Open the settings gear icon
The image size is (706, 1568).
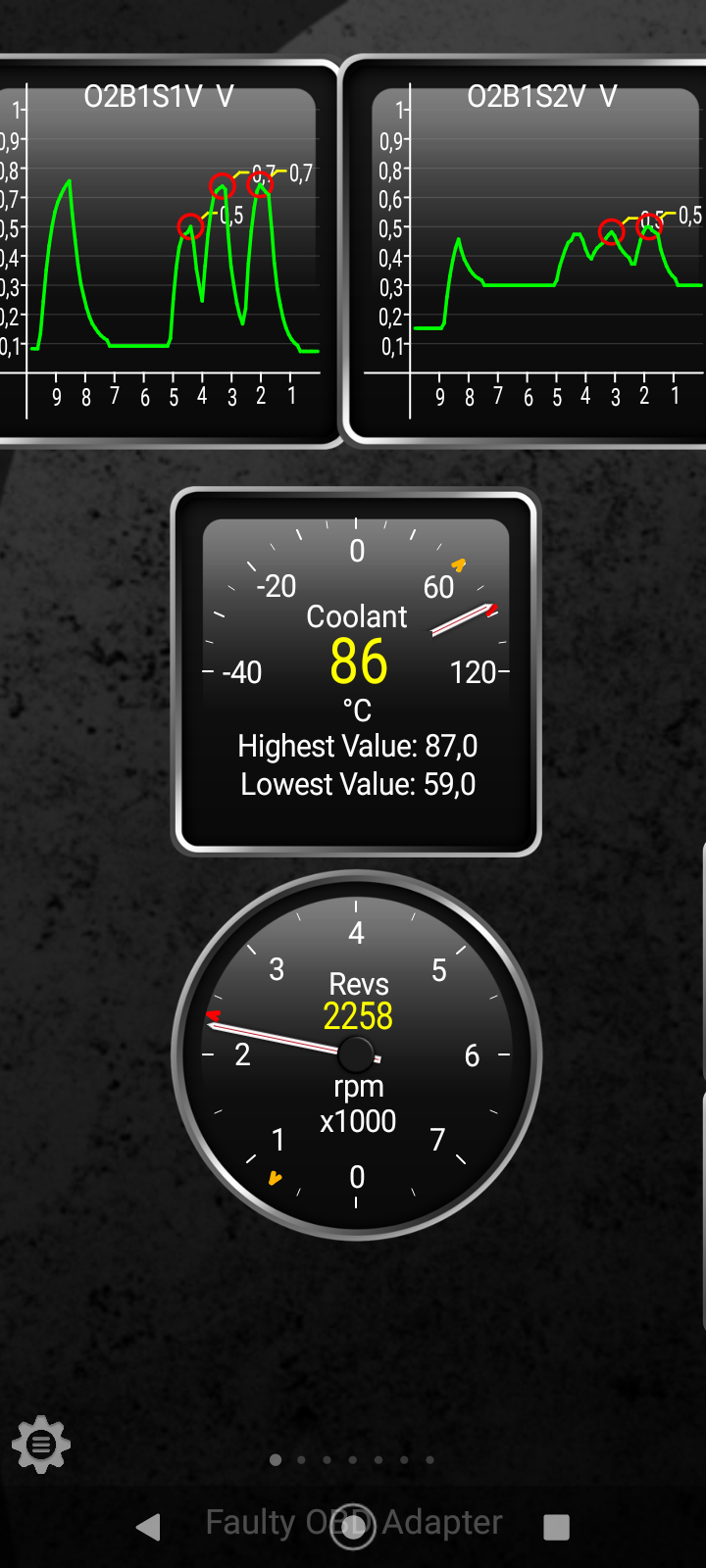click(x=41, y=1444)
